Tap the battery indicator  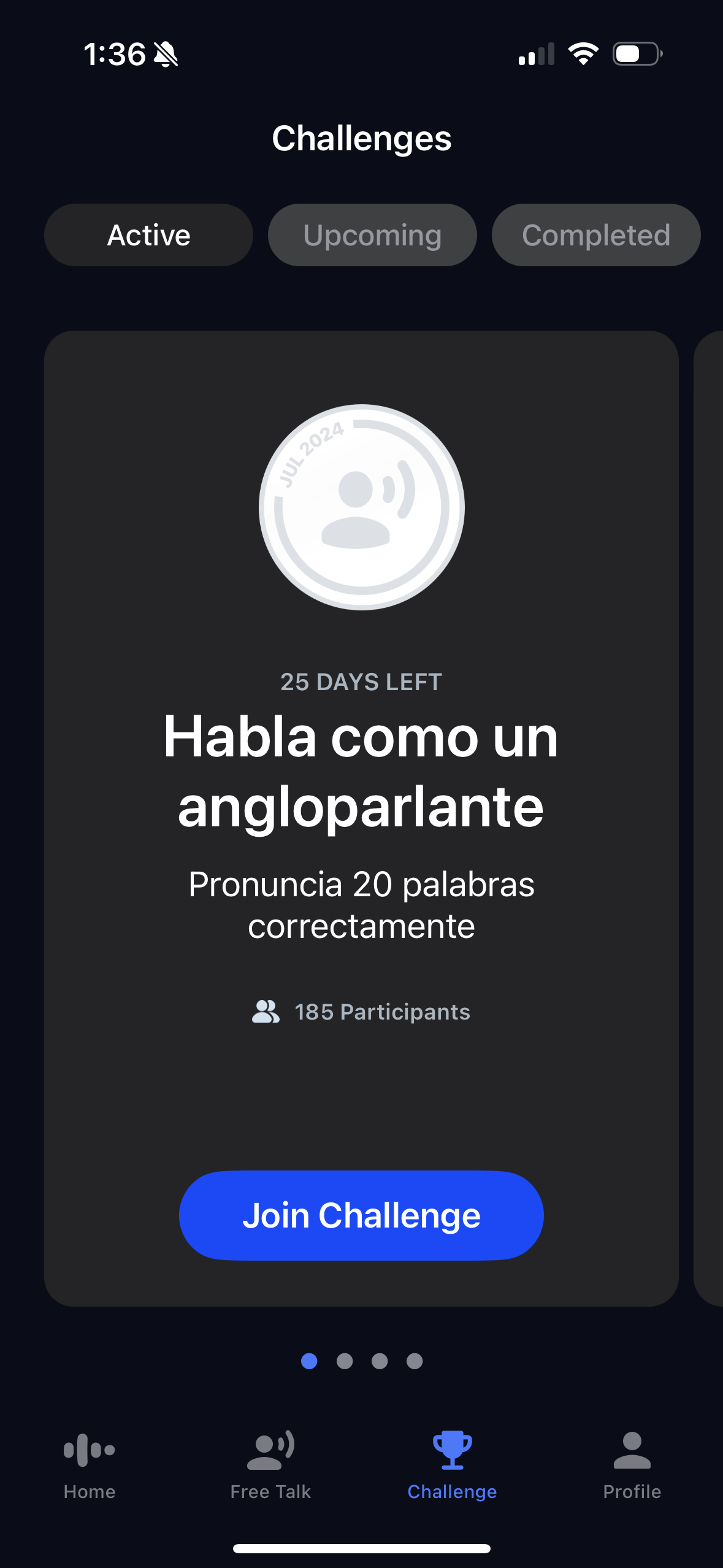(x=635, y=54)
